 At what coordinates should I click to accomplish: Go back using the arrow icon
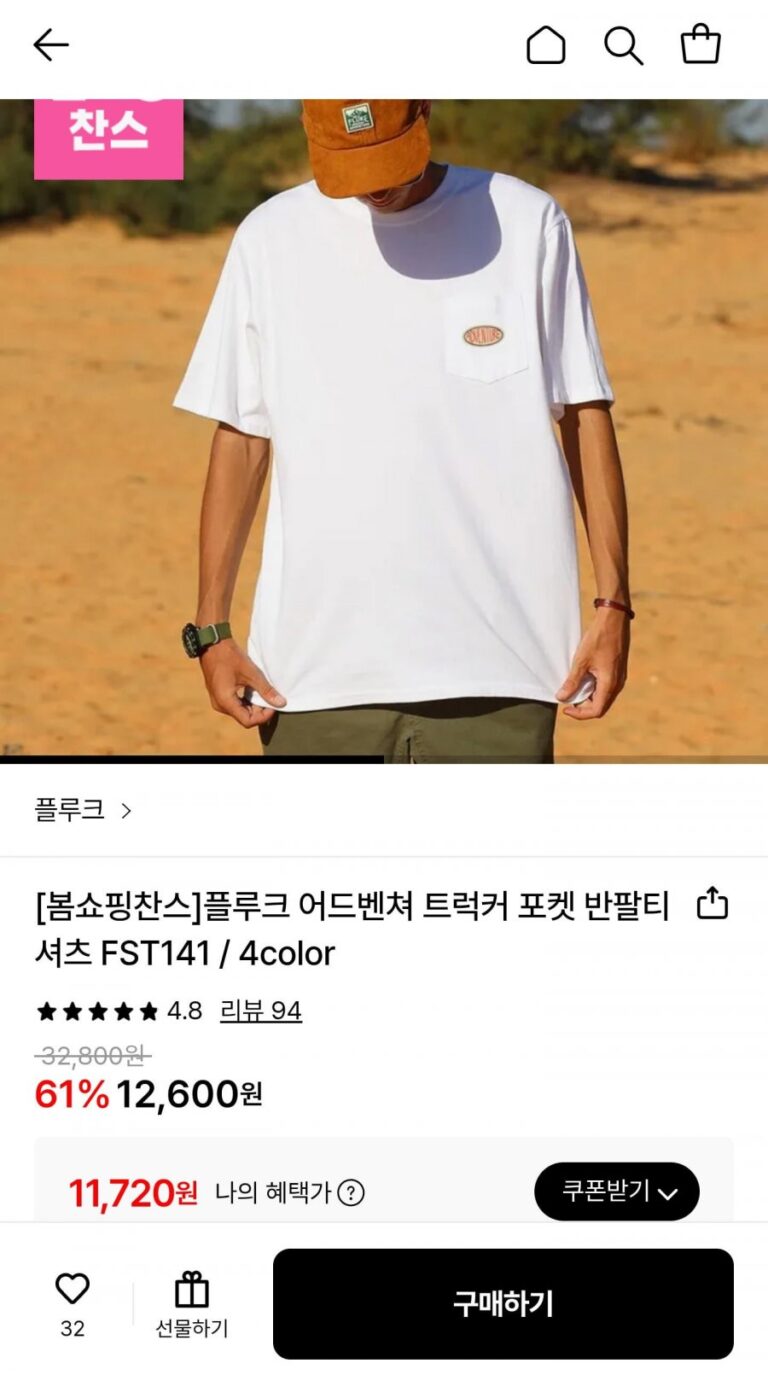[51, 45]
